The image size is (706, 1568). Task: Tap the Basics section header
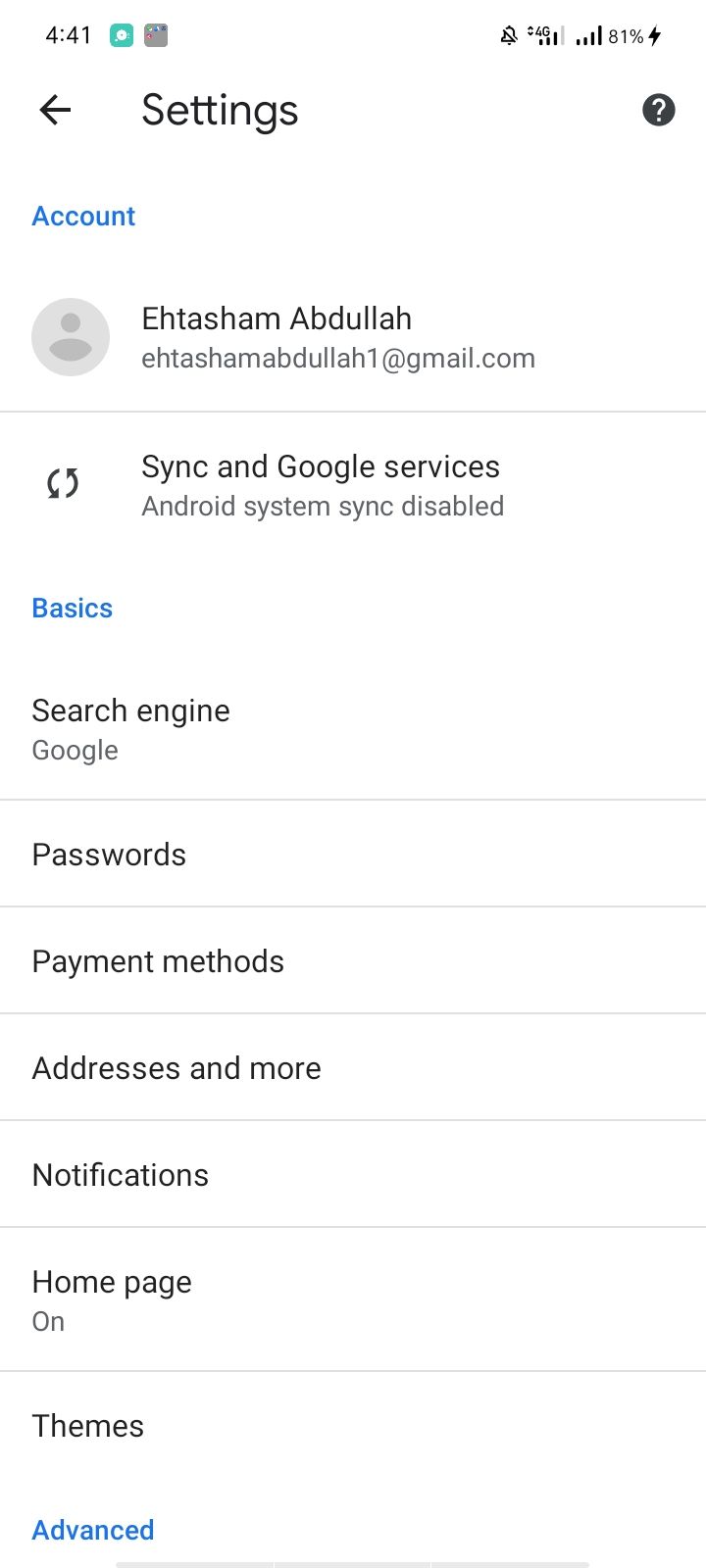[x=72, y=608]
